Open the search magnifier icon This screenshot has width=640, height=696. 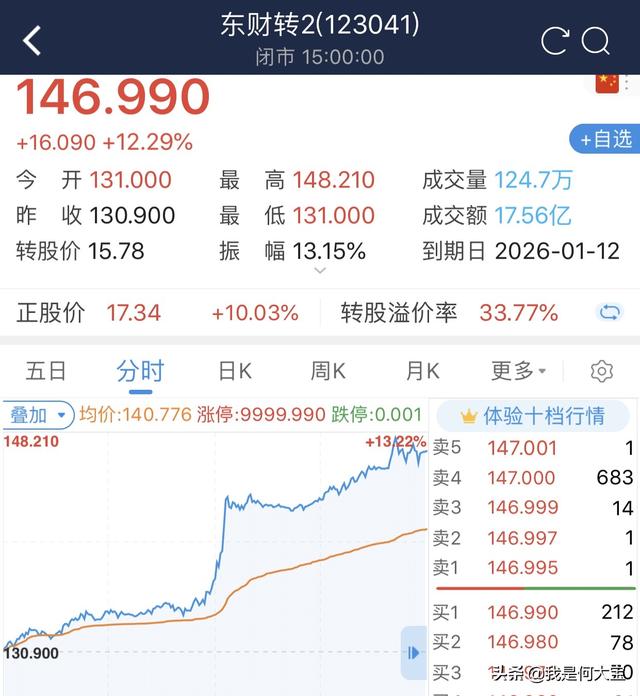click(x=596, y=41)
